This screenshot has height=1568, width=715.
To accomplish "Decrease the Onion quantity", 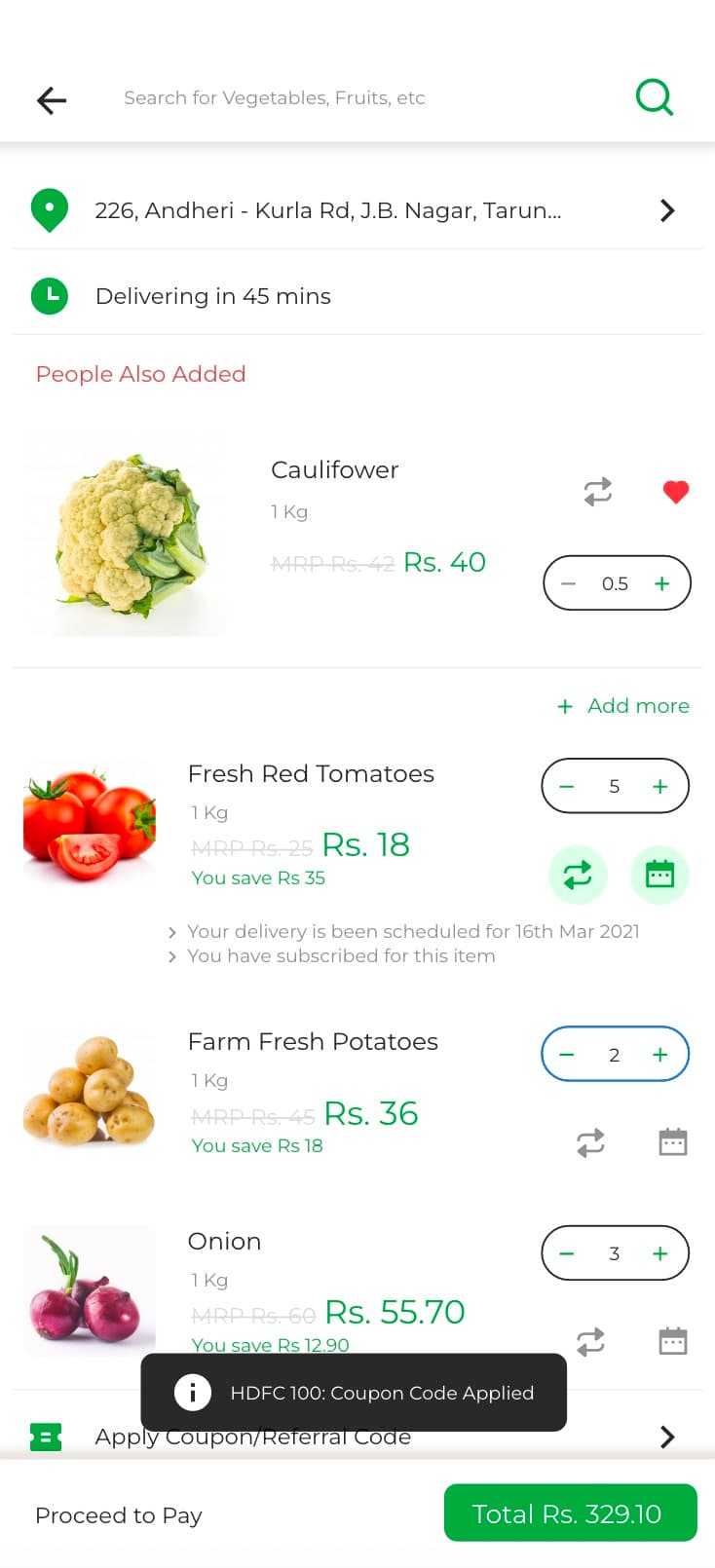I will (567, 1253).
